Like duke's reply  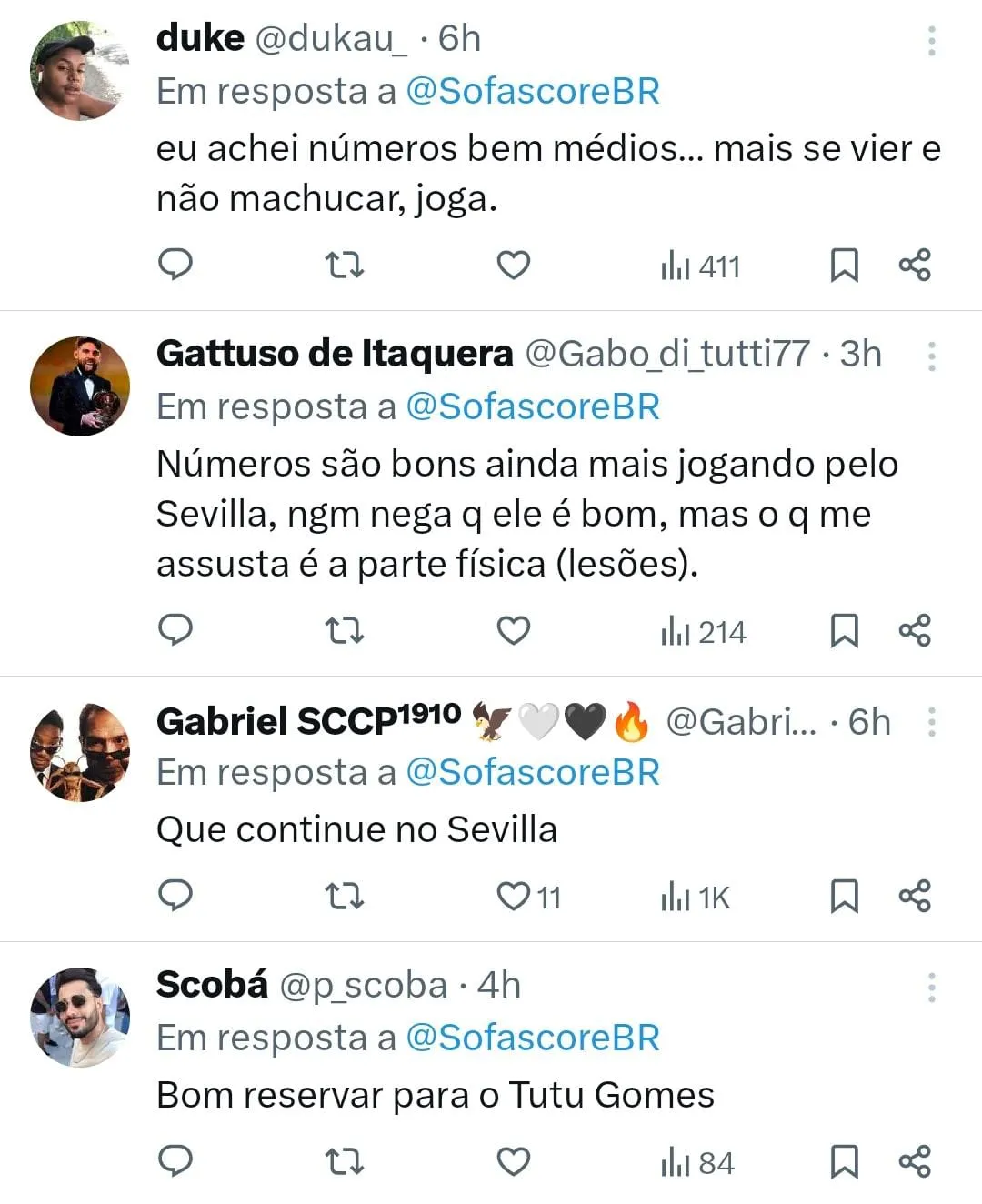coord(513,265)
